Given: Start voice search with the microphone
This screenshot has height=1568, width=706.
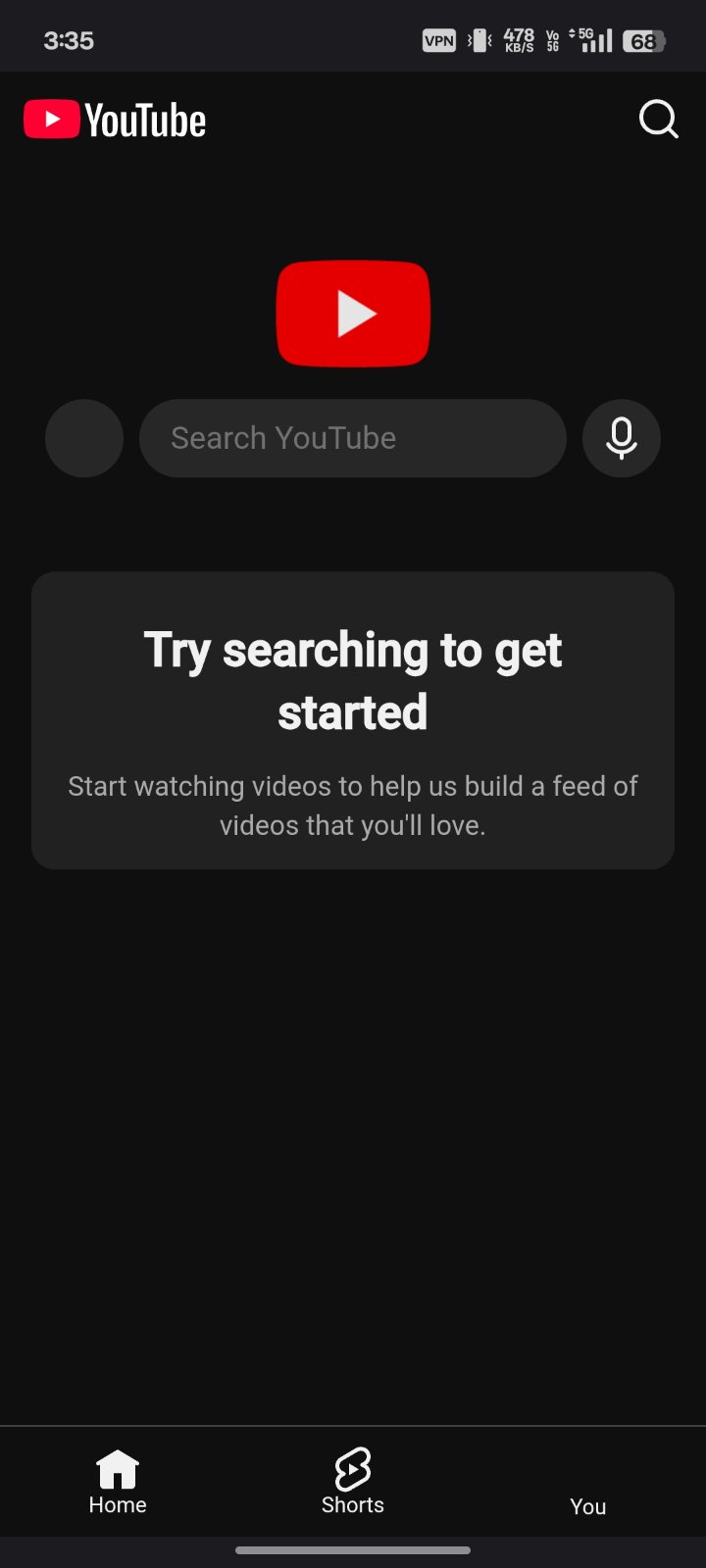Looking at the screenshot, I should click(622, 438).
